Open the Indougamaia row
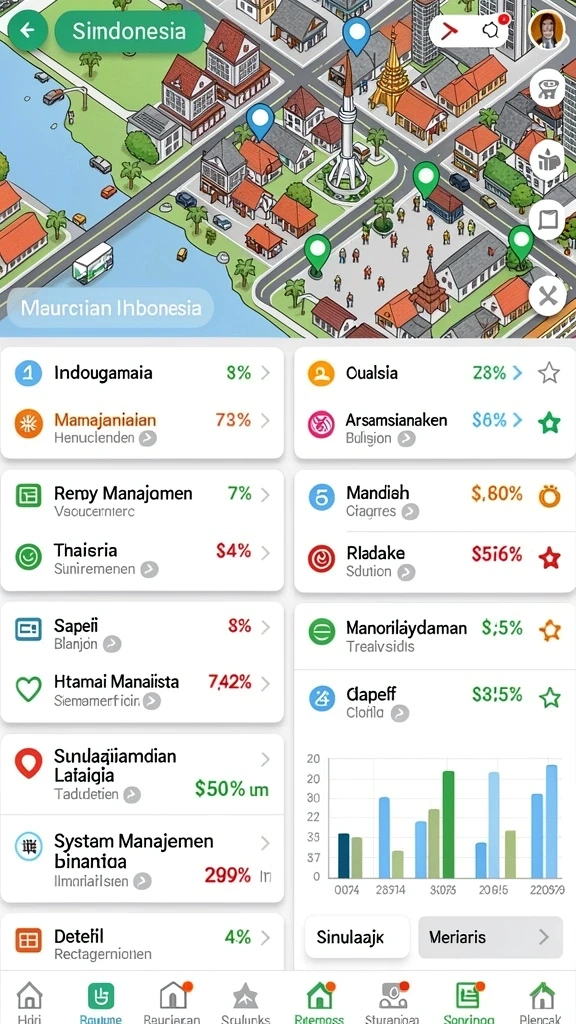Viewport: 576px width, 1024px height. pos(142,374)
